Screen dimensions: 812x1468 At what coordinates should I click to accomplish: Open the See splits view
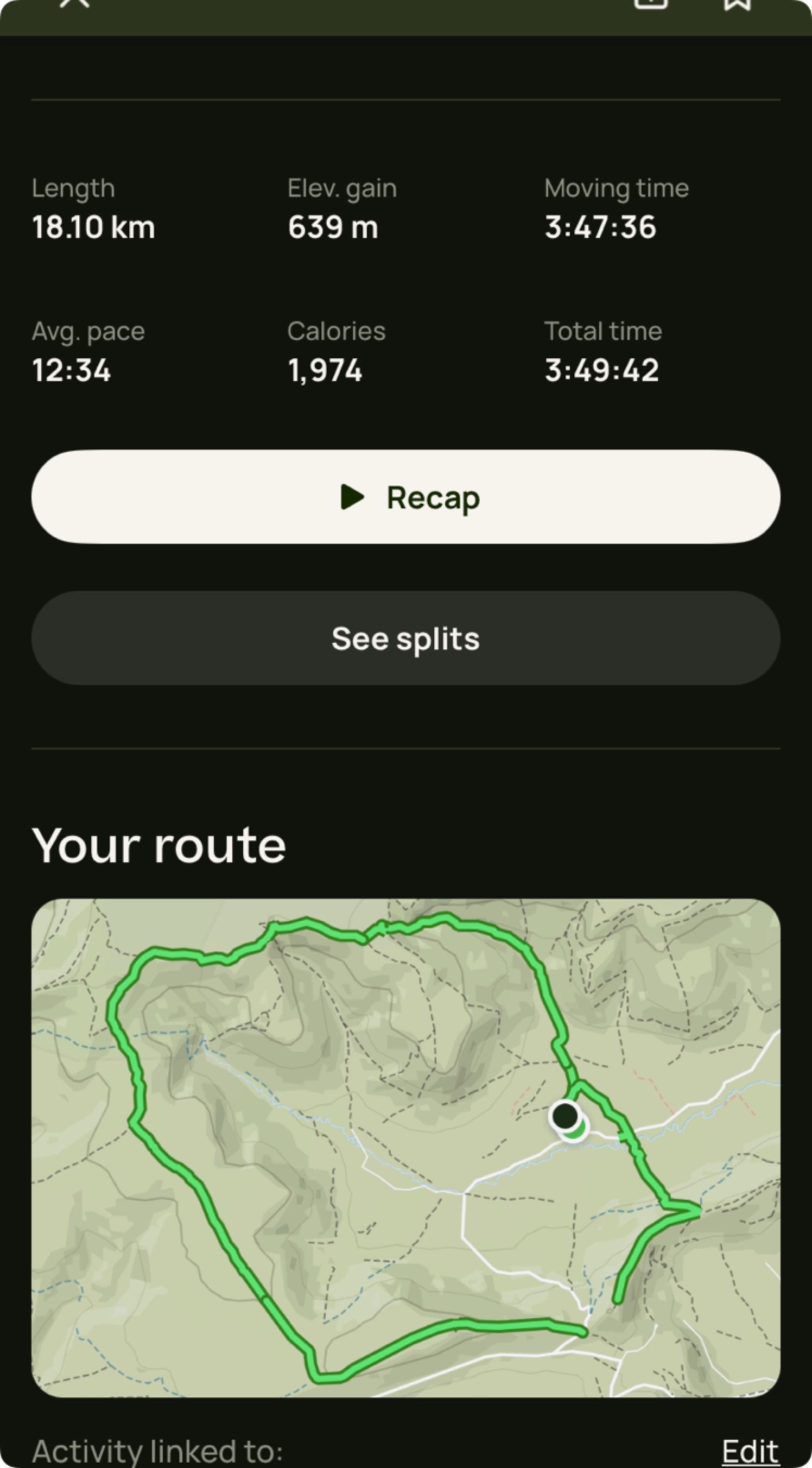coord(405,638)
